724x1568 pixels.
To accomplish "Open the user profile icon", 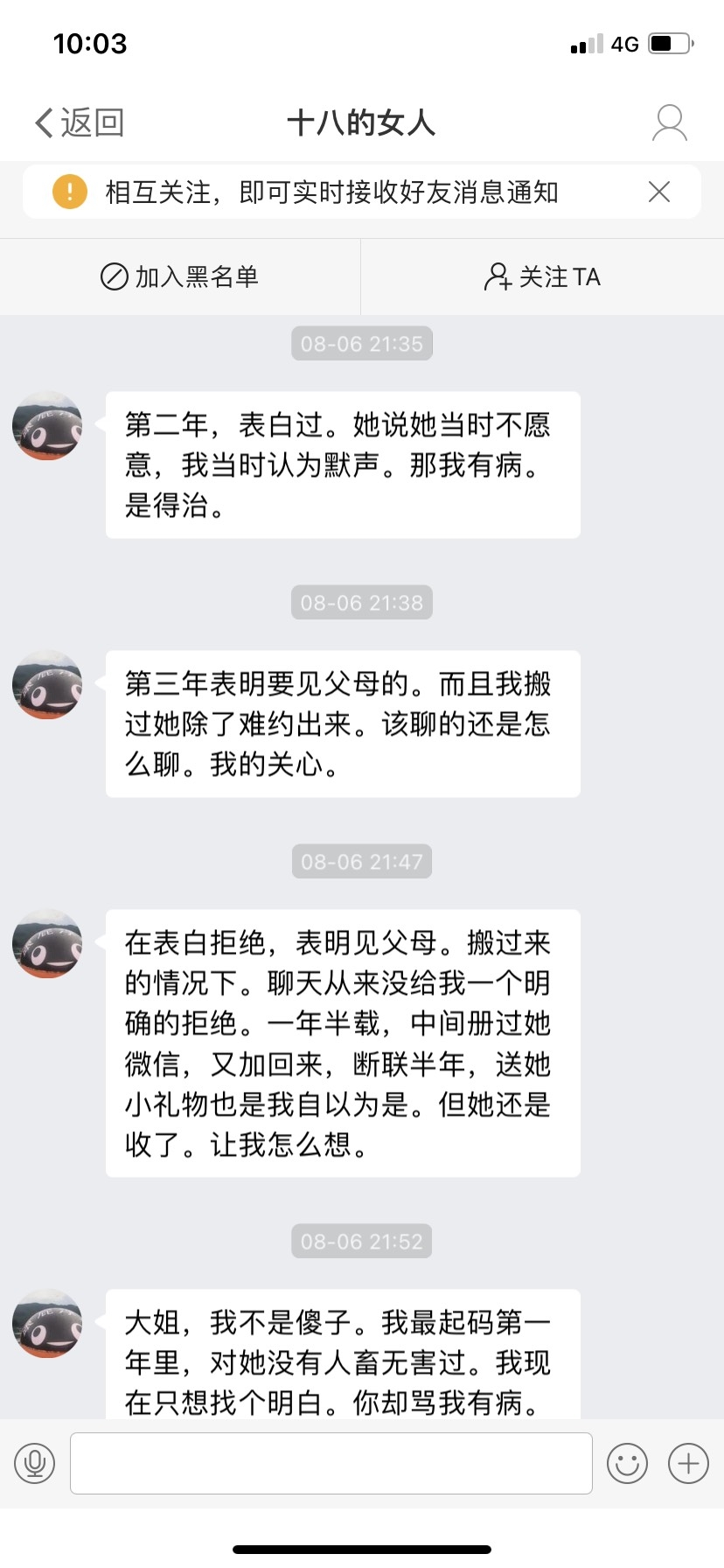I will point(670,122).
